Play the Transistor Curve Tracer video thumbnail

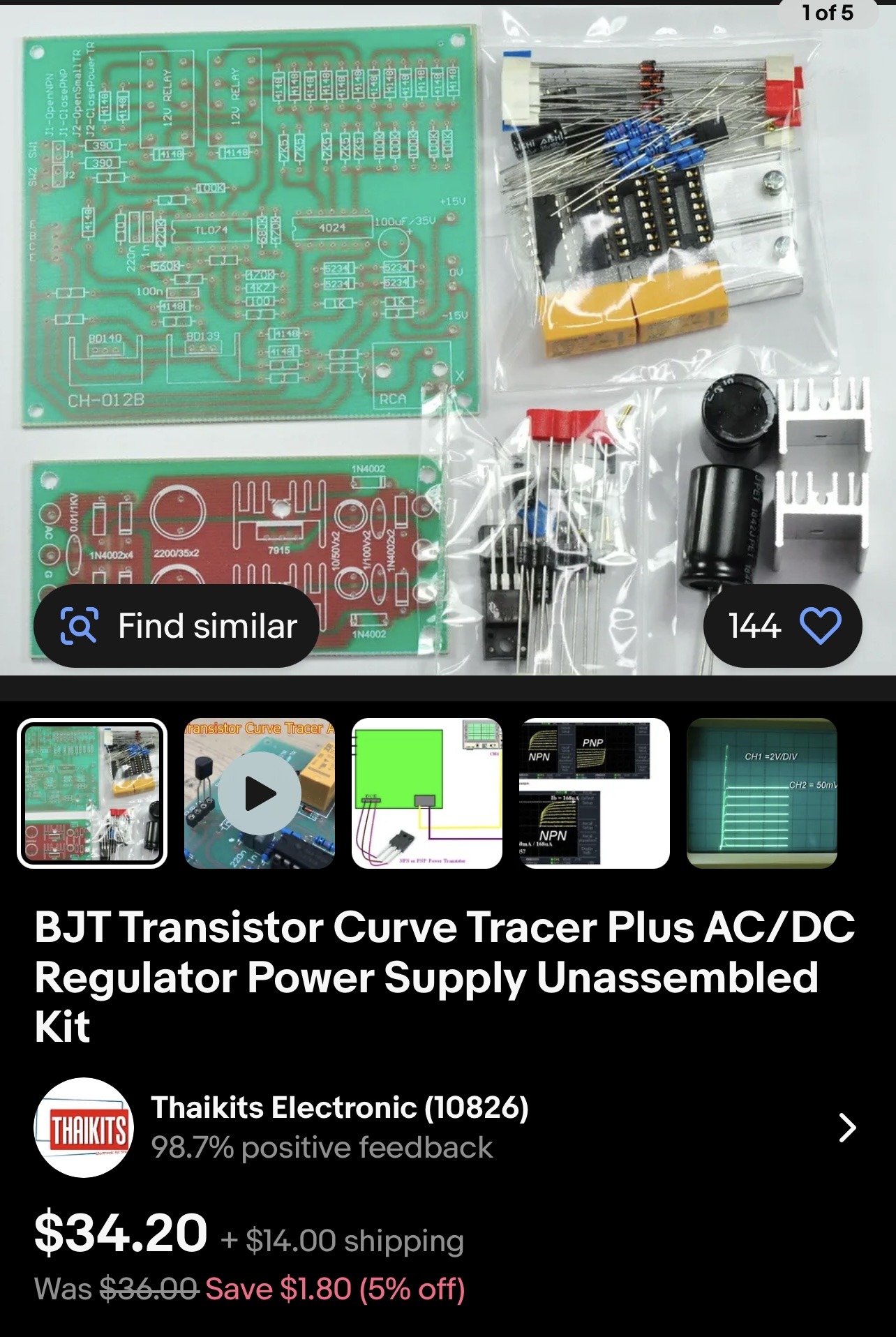(260, 793)
